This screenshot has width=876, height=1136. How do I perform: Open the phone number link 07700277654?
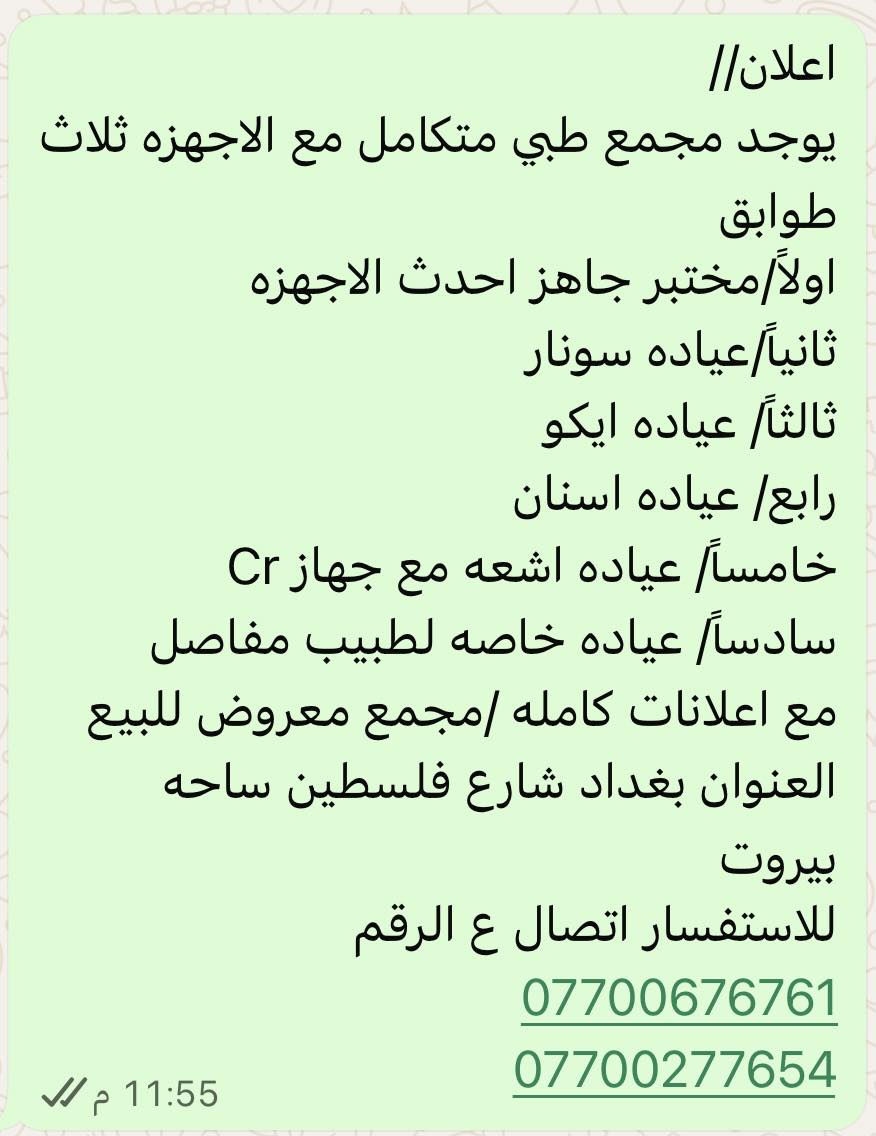(x=675, y=1069)
